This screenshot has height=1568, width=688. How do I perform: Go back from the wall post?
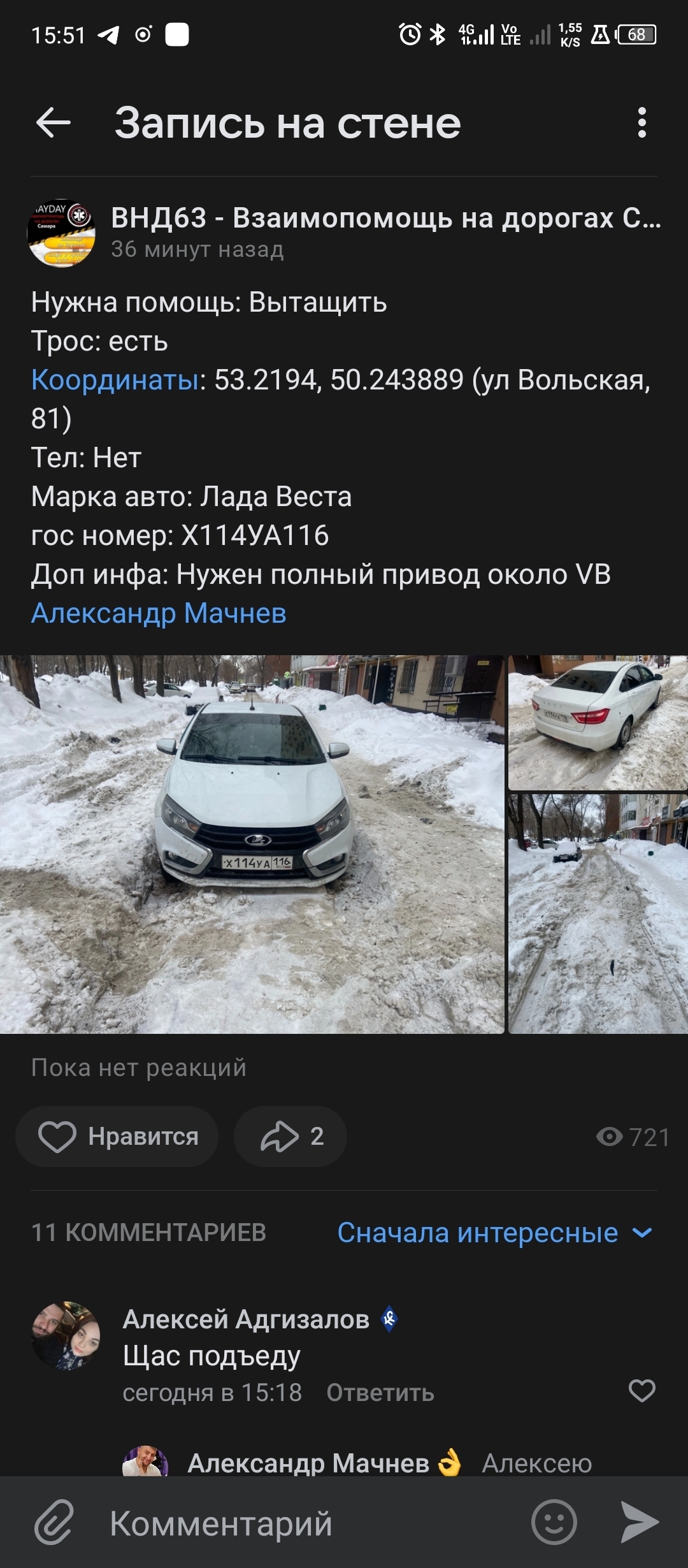tap(54, 122)
